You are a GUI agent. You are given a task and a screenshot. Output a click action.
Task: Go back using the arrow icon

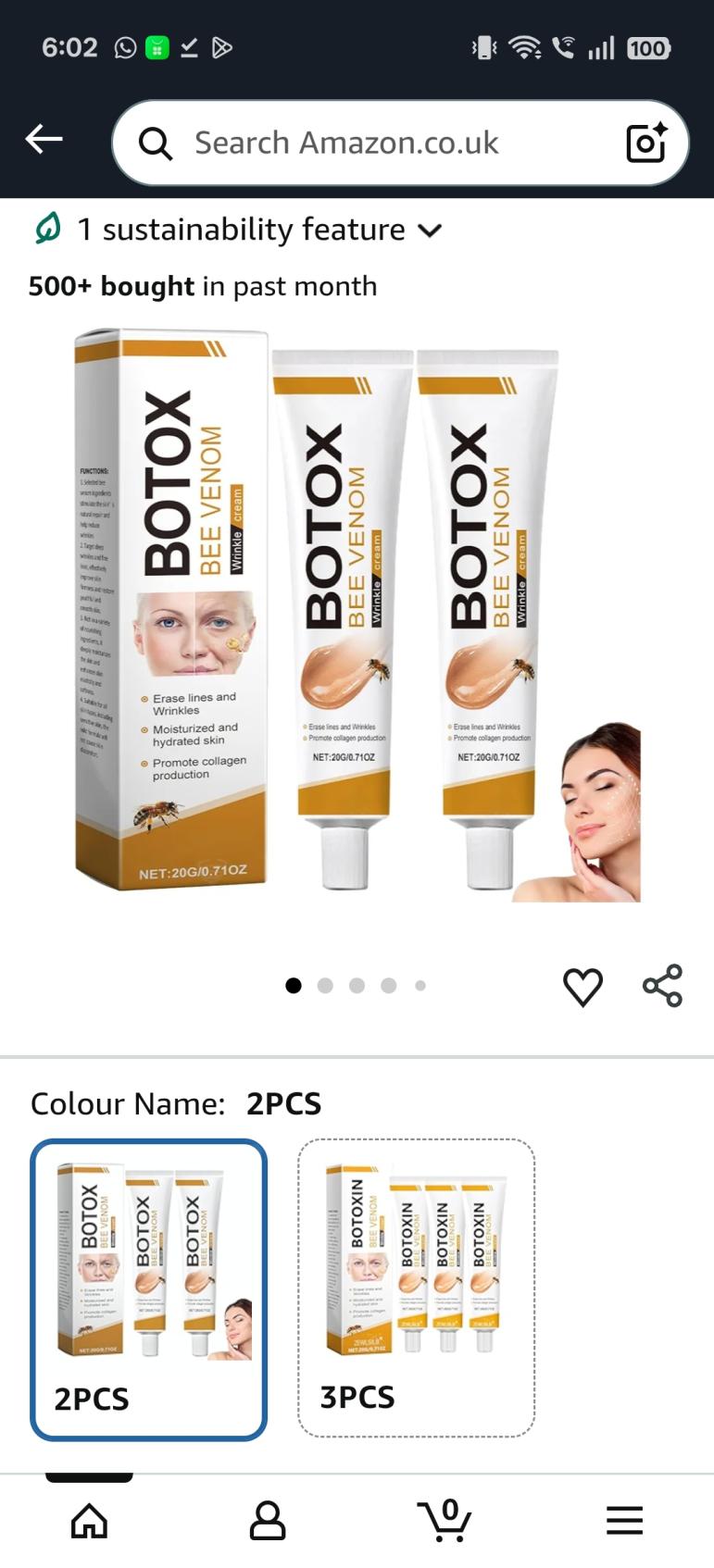click(x=44, y=141)
